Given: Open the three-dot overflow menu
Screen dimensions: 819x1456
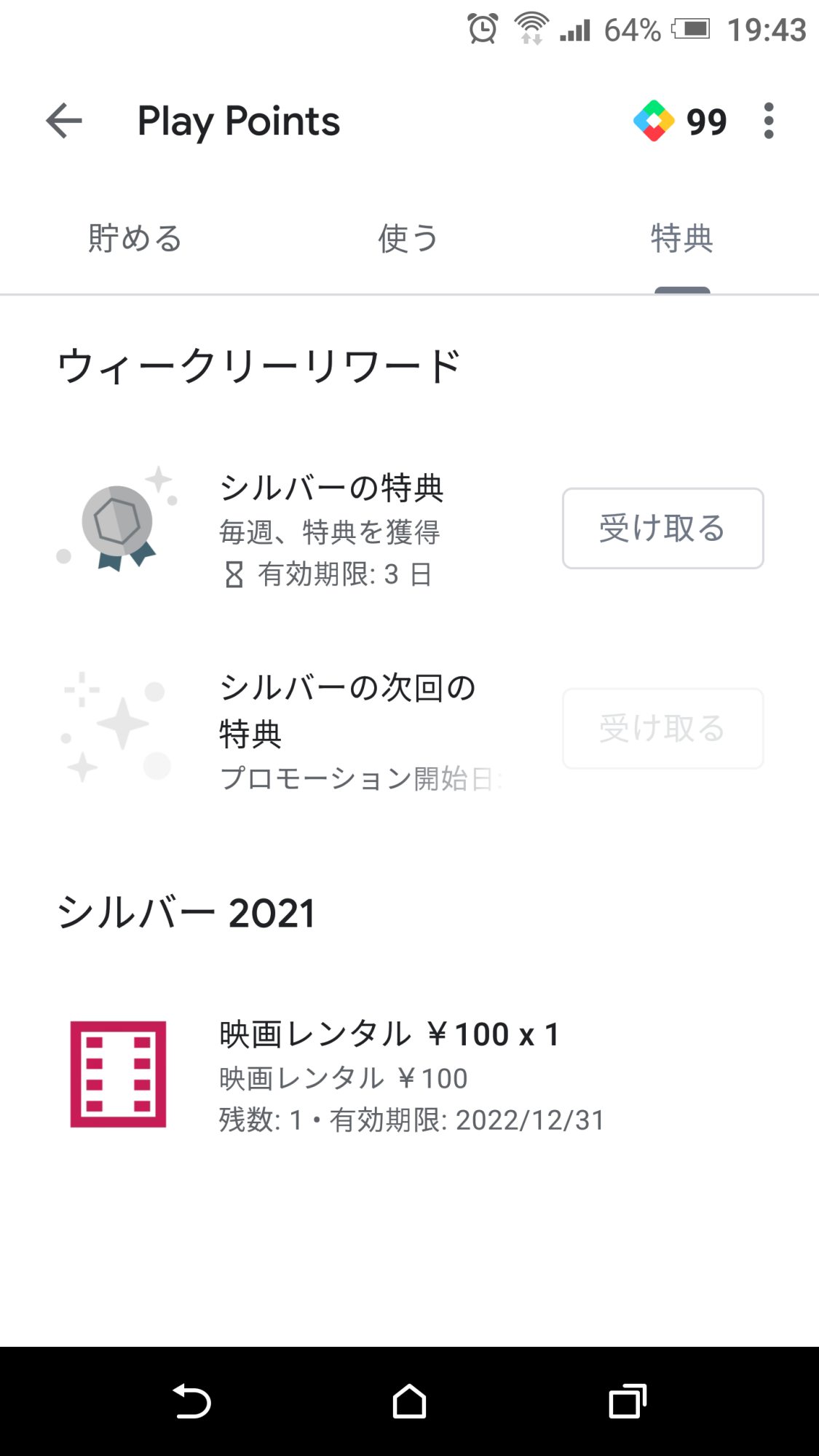Looking at the screenshot, I should point(768,121).
